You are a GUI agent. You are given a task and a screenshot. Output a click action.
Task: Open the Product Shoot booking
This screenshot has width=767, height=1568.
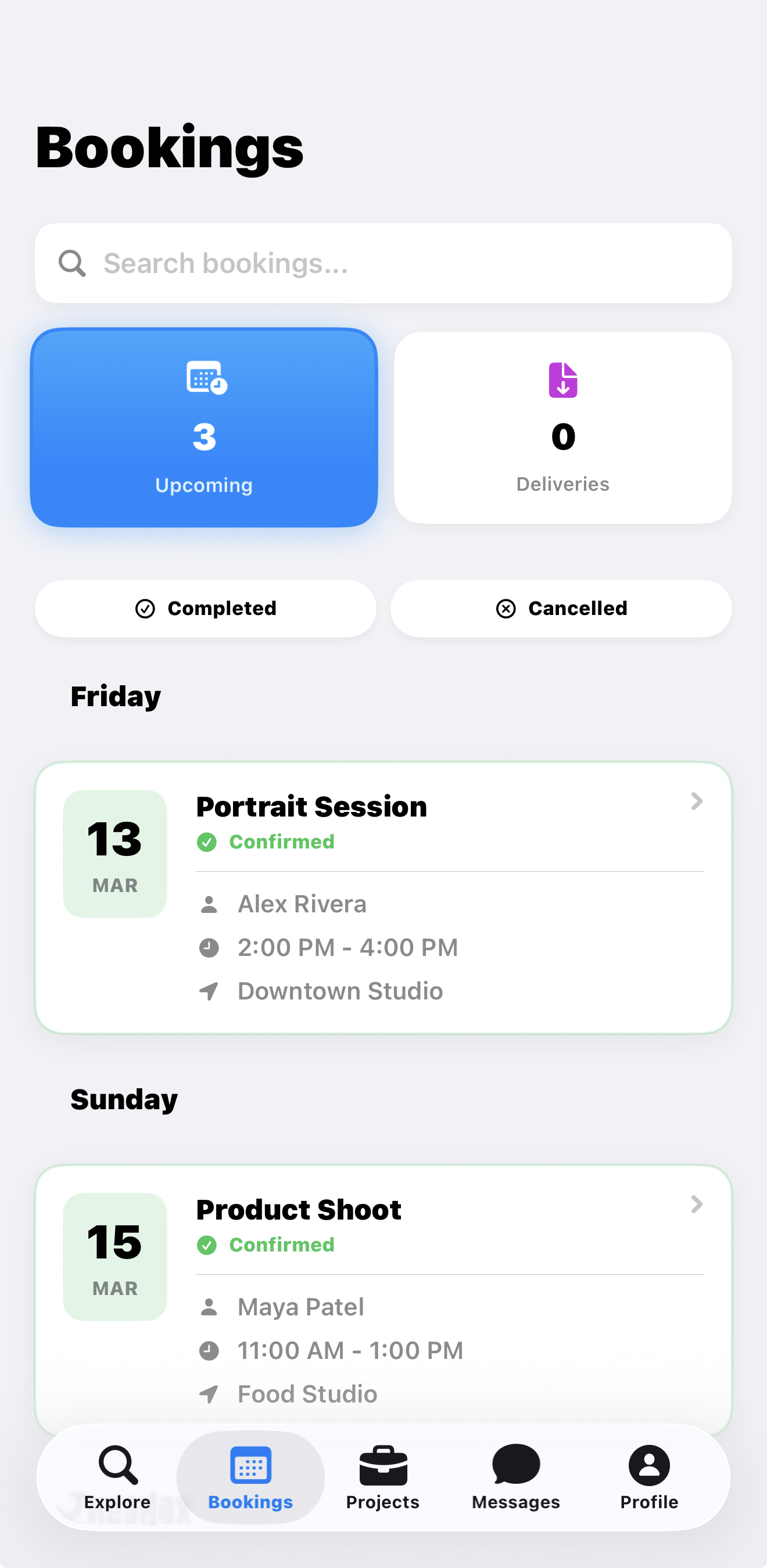383,1297
